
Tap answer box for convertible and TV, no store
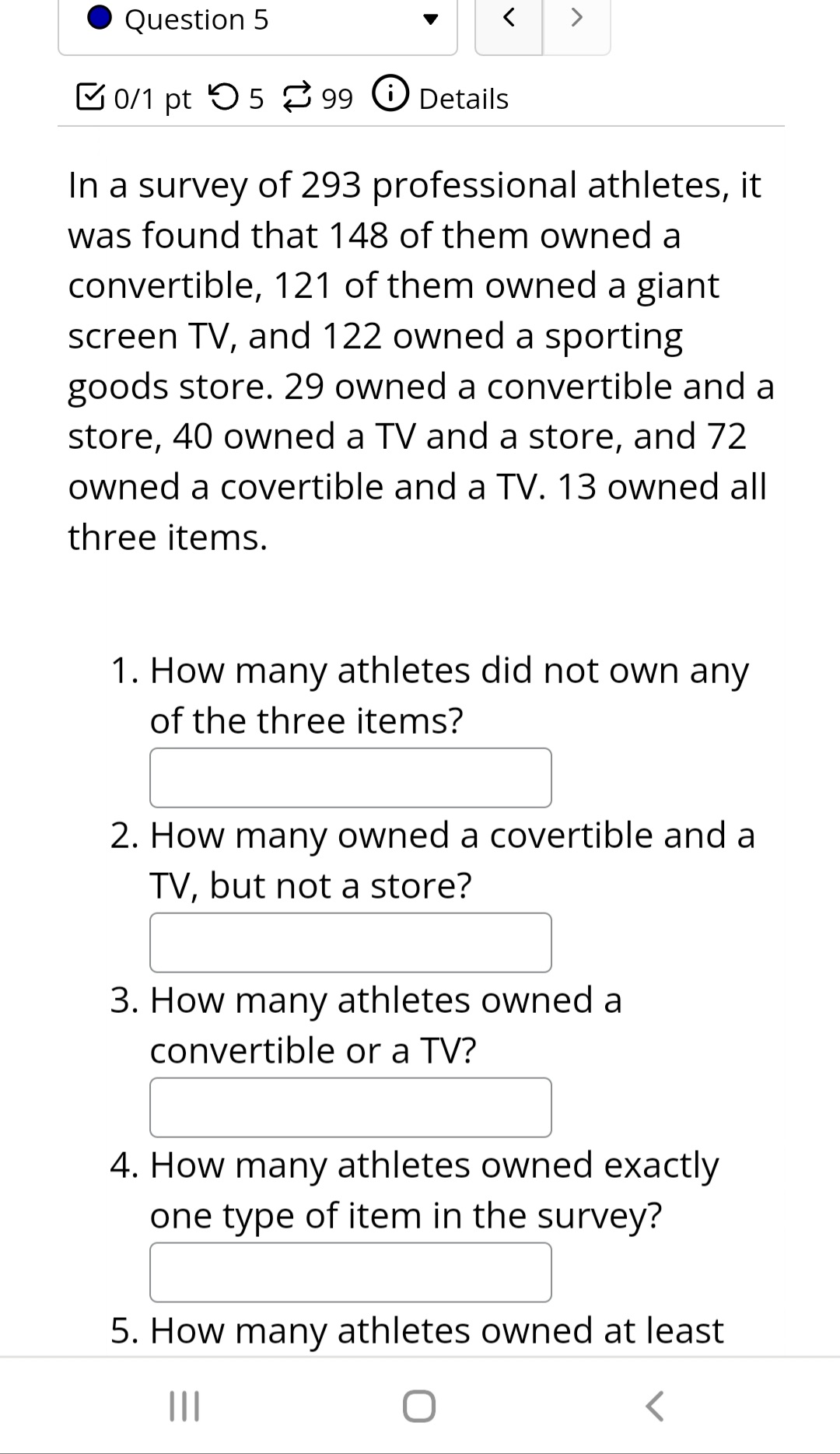coord(351,942)
